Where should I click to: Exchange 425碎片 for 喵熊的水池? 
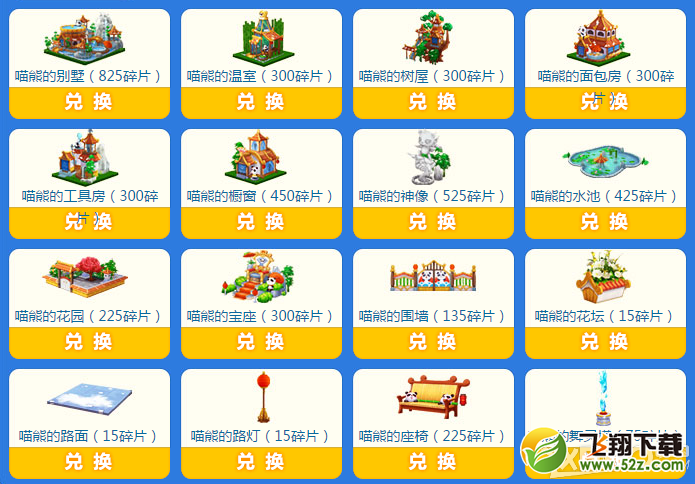pyautogui.click(x=605, y=222)
